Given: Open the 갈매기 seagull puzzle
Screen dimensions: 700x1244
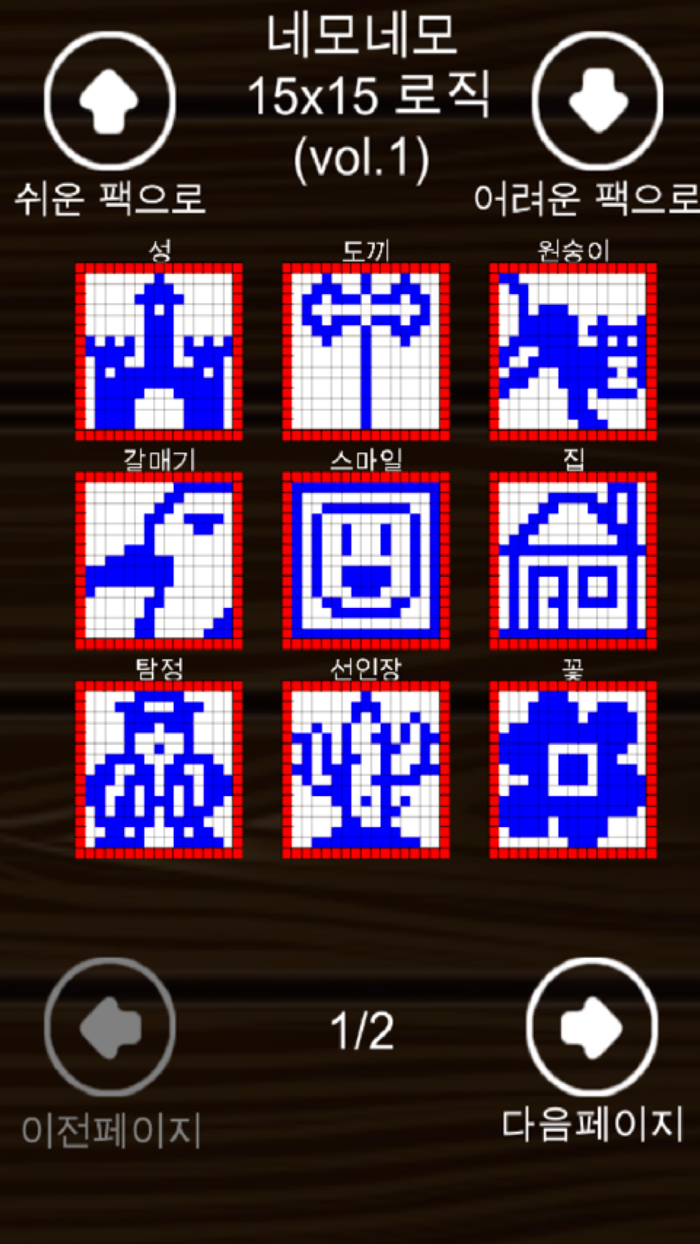Looking at the screenshot, I should [x=159, y=559].
